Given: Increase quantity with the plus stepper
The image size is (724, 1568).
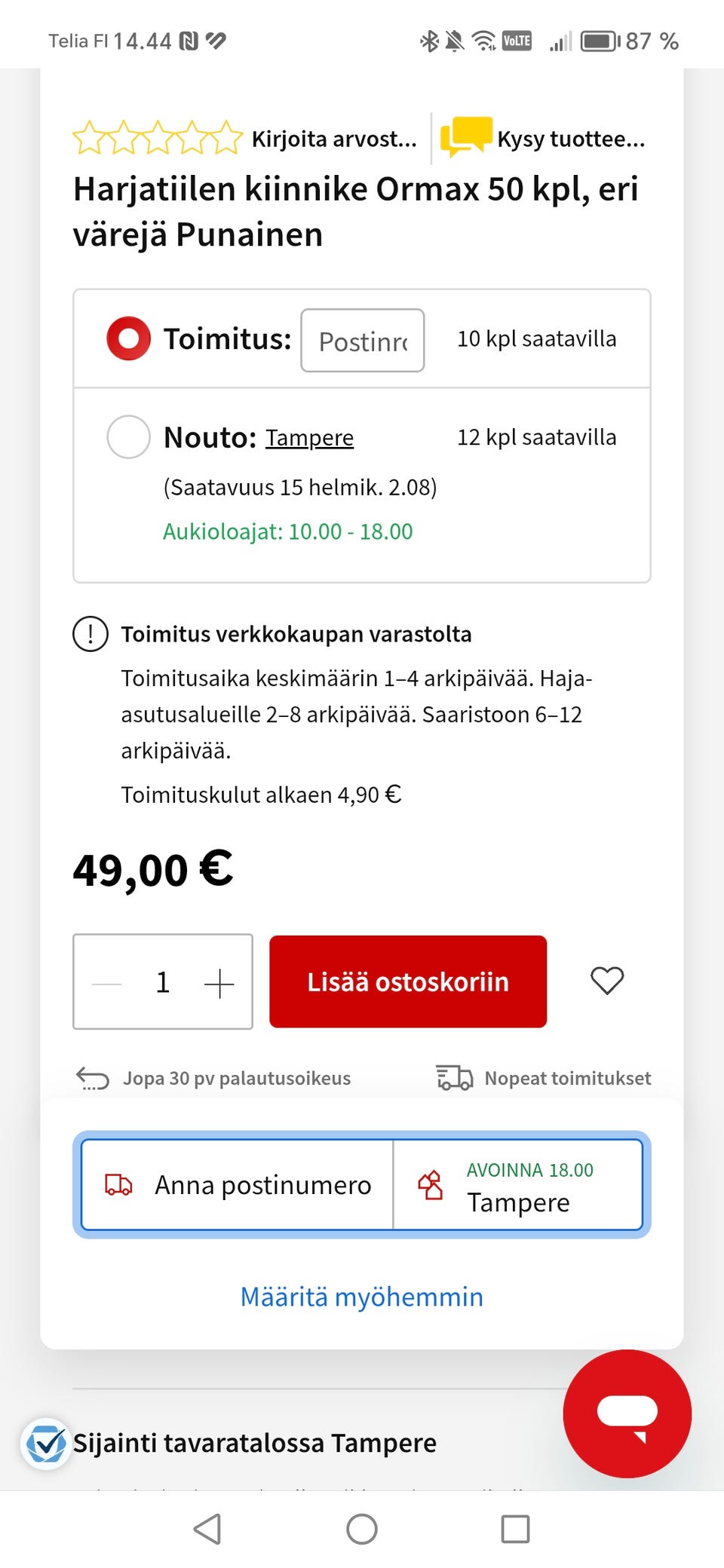Looking at the screenshot, I should pyautogui.click(x=219, y=982).
